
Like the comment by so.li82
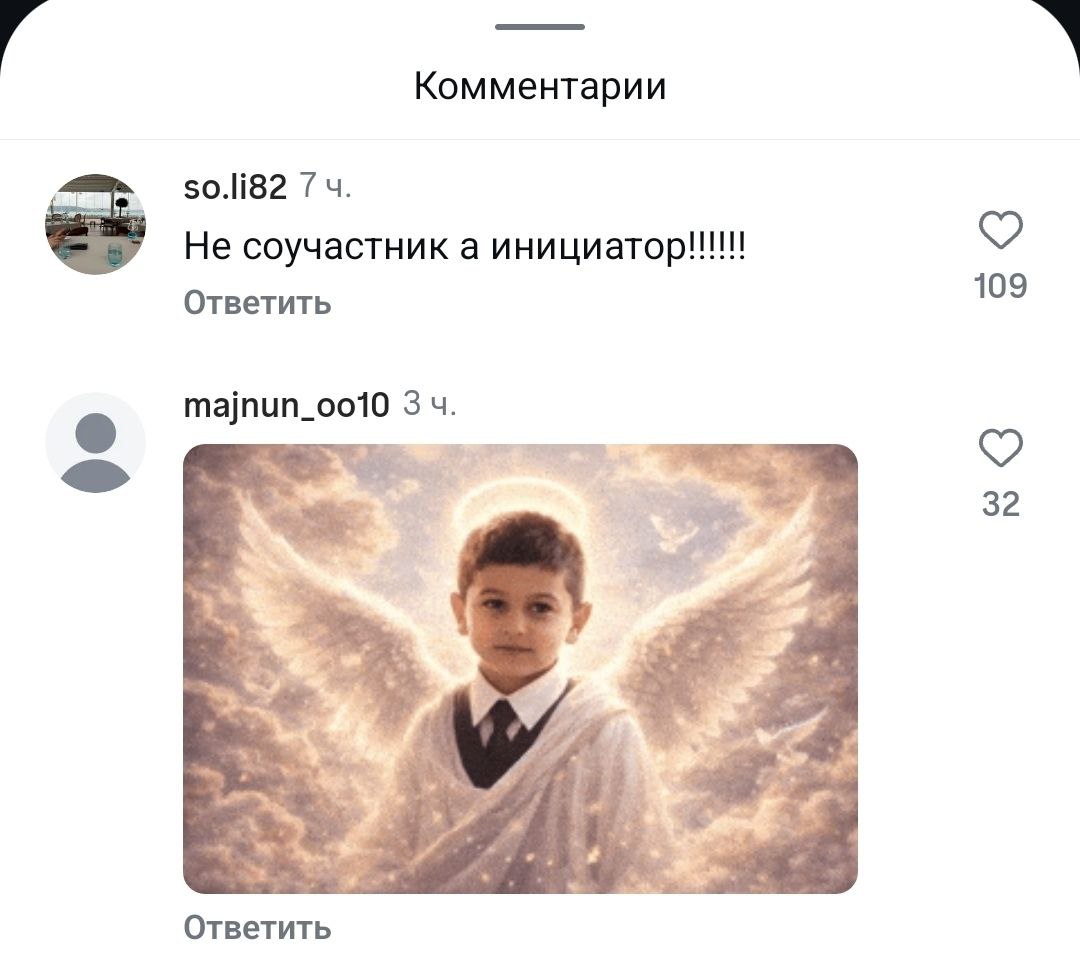pos(1000,231)
